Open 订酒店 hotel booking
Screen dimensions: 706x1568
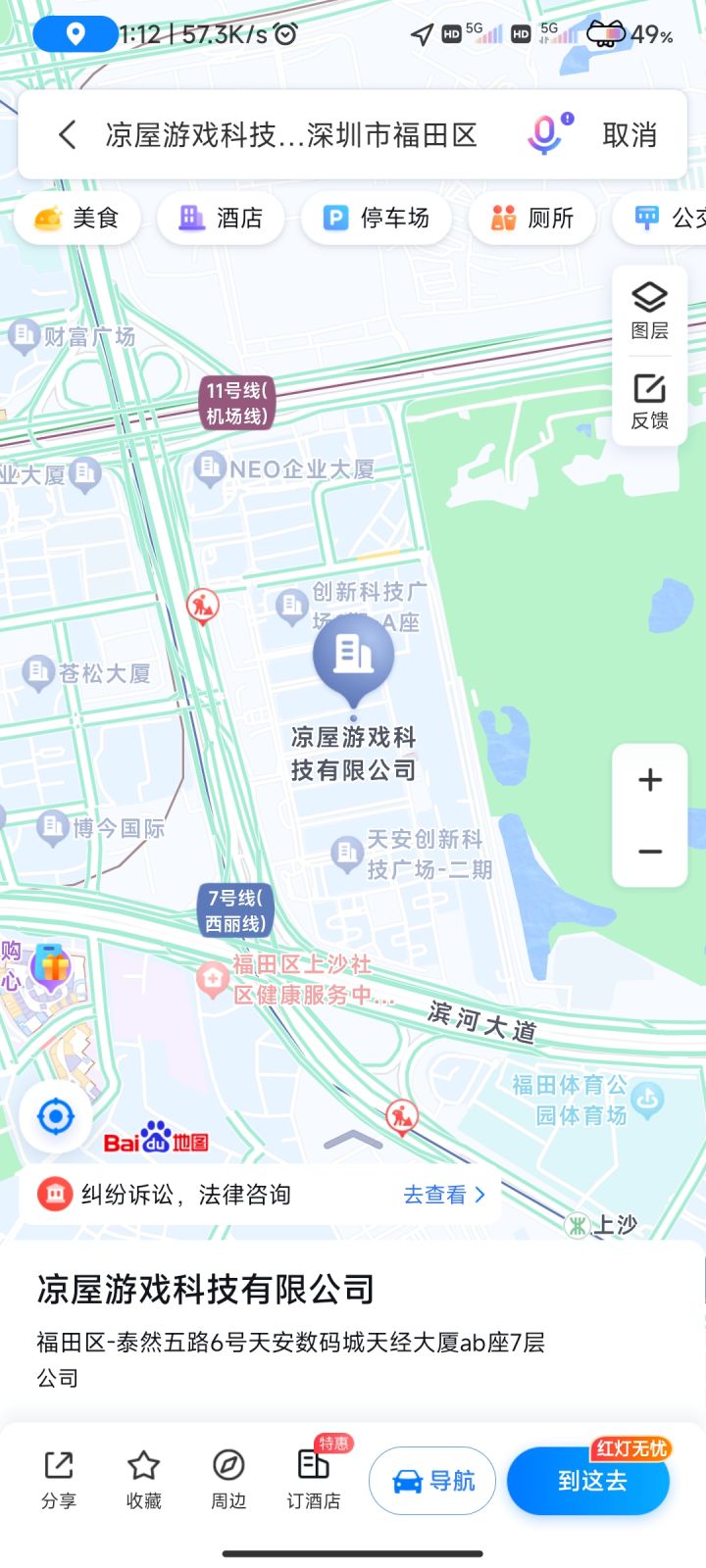point(314,1480)
